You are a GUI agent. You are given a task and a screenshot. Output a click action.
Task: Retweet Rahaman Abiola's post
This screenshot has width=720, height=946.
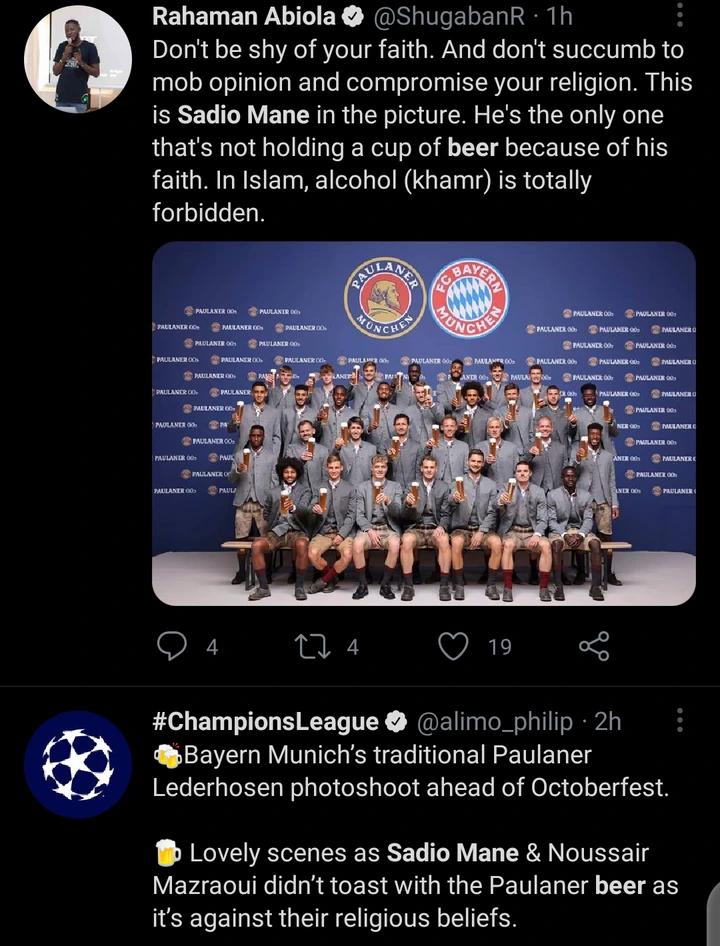(x=314, y=646)
